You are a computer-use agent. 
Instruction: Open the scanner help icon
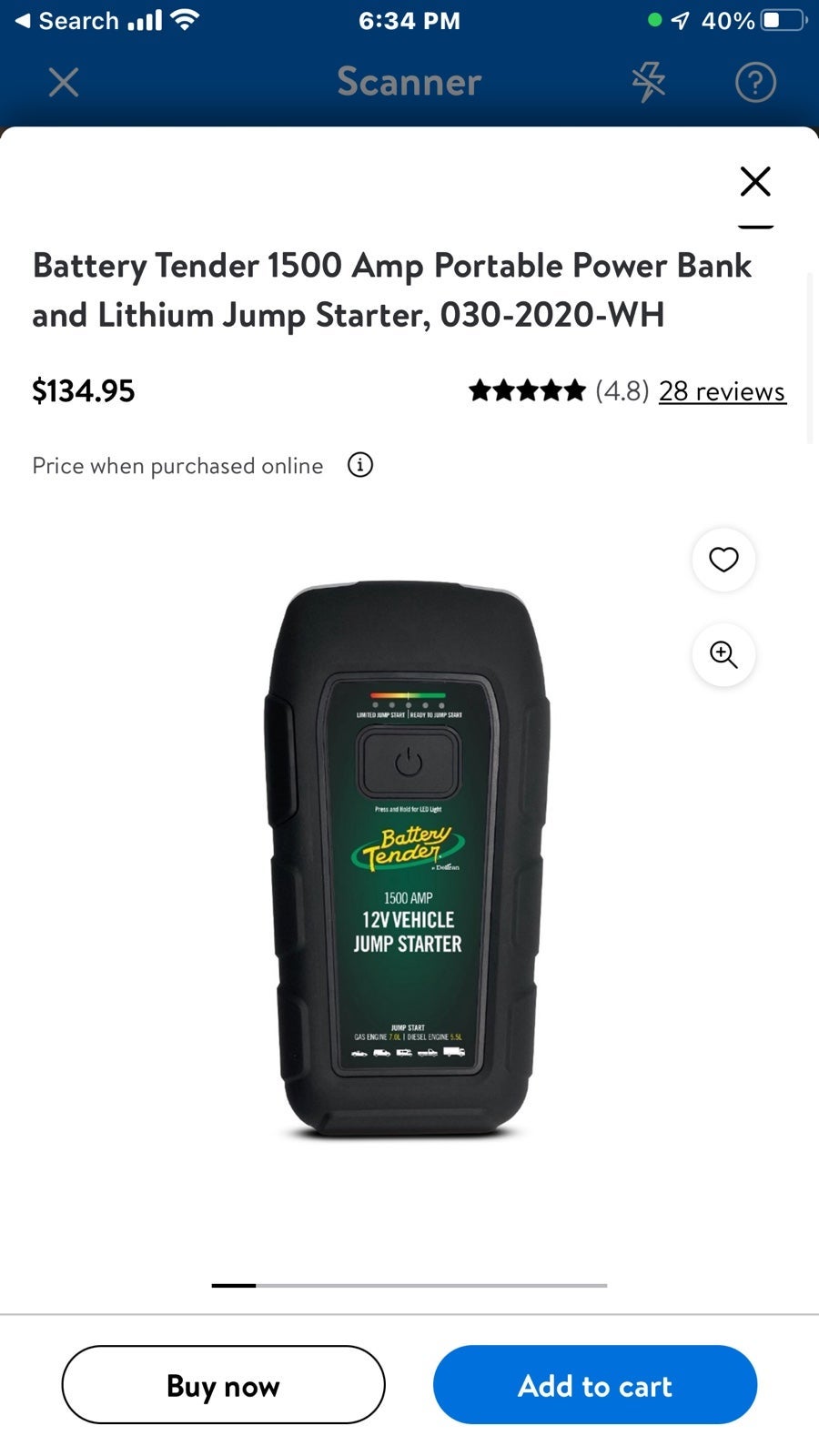click(x=755, y=82)
